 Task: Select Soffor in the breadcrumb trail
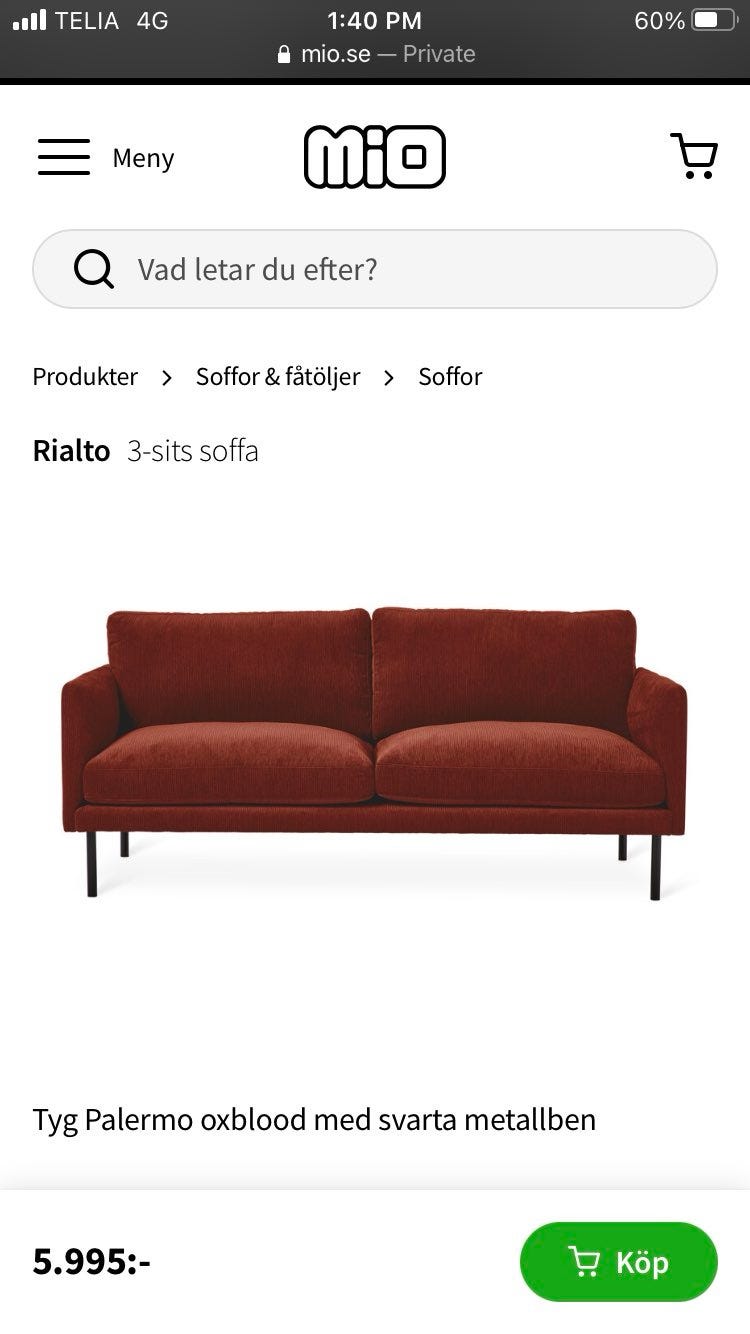click(x=449, y=377)
